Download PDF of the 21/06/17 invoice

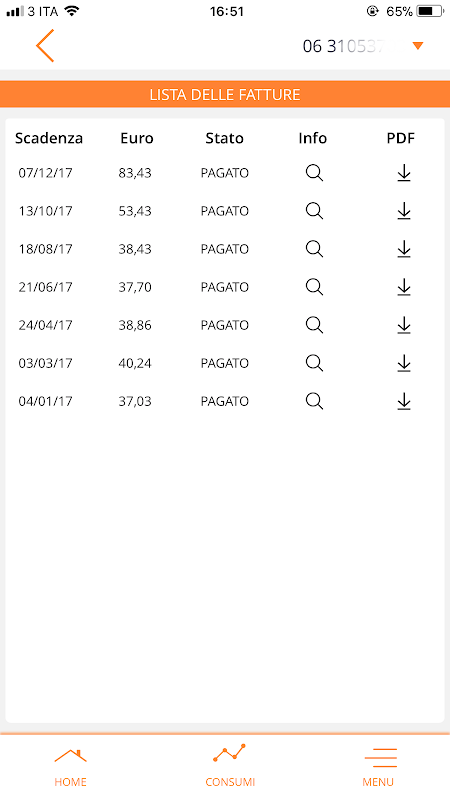[404, 287]
